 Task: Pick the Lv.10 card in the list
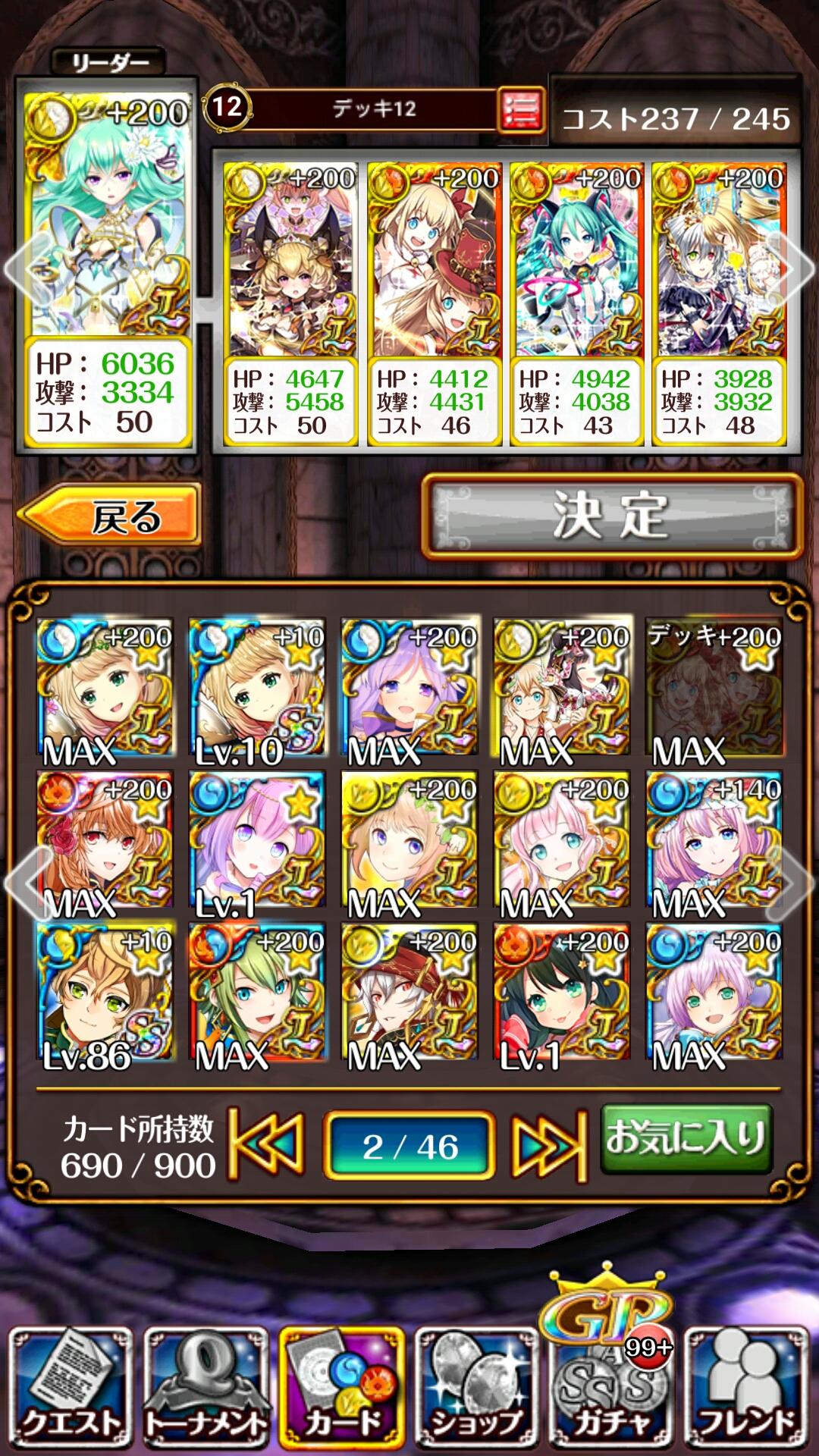click(x=257, y=689)
